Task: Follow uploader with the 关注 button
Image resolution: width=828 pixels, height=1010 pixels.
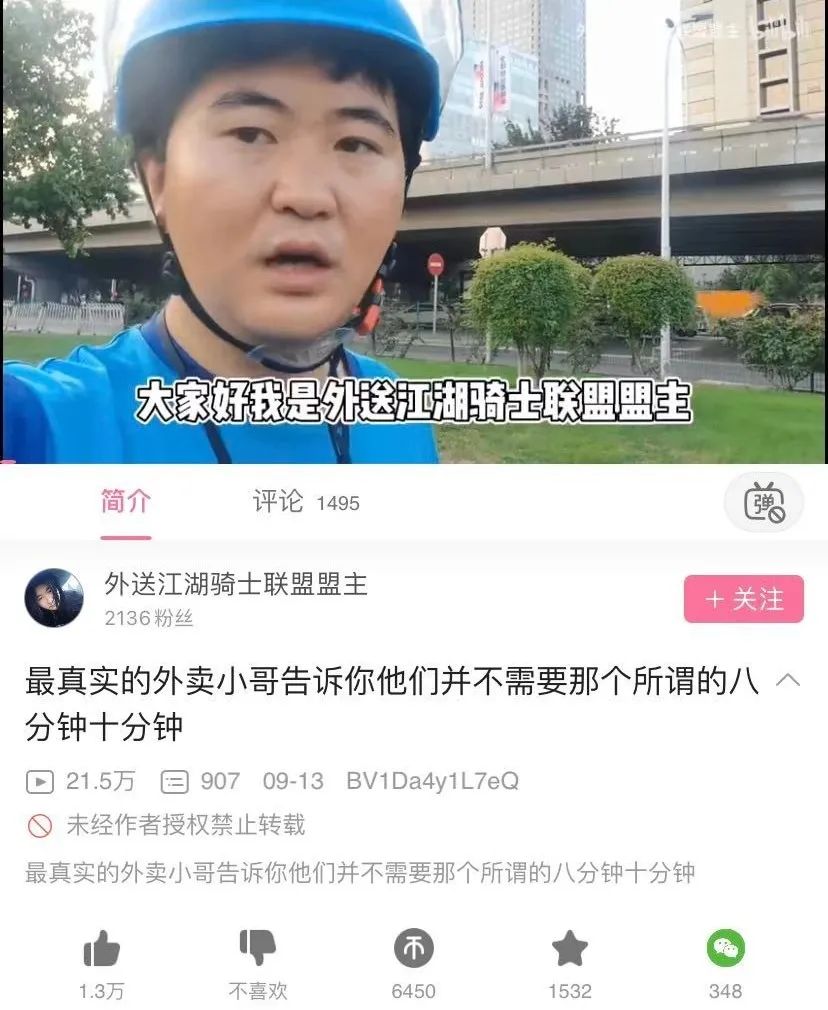Action: pyautogui.click(x=743, y=599)
